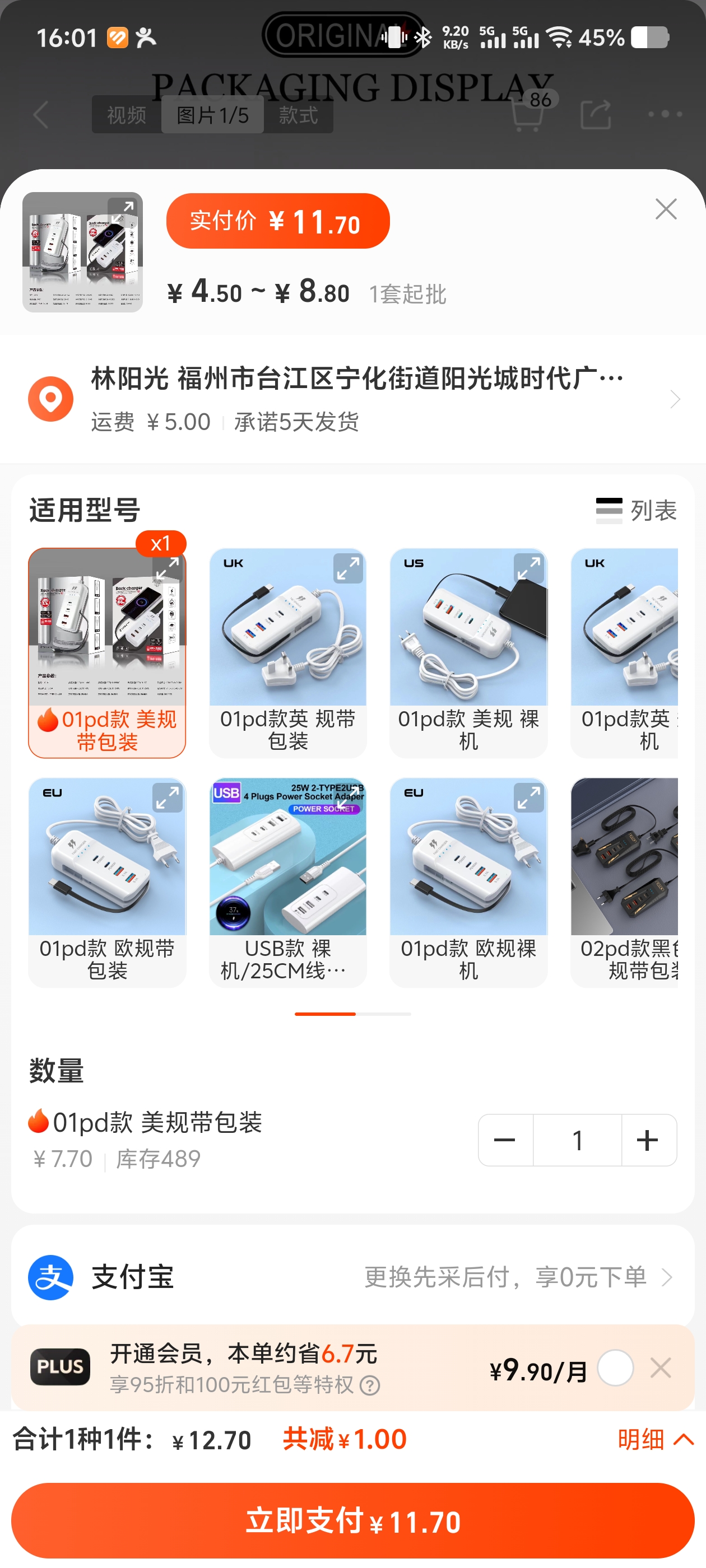Screen dimensions: 706x1568
Task: Close the purchase options sheet
Action: point(665,209)
